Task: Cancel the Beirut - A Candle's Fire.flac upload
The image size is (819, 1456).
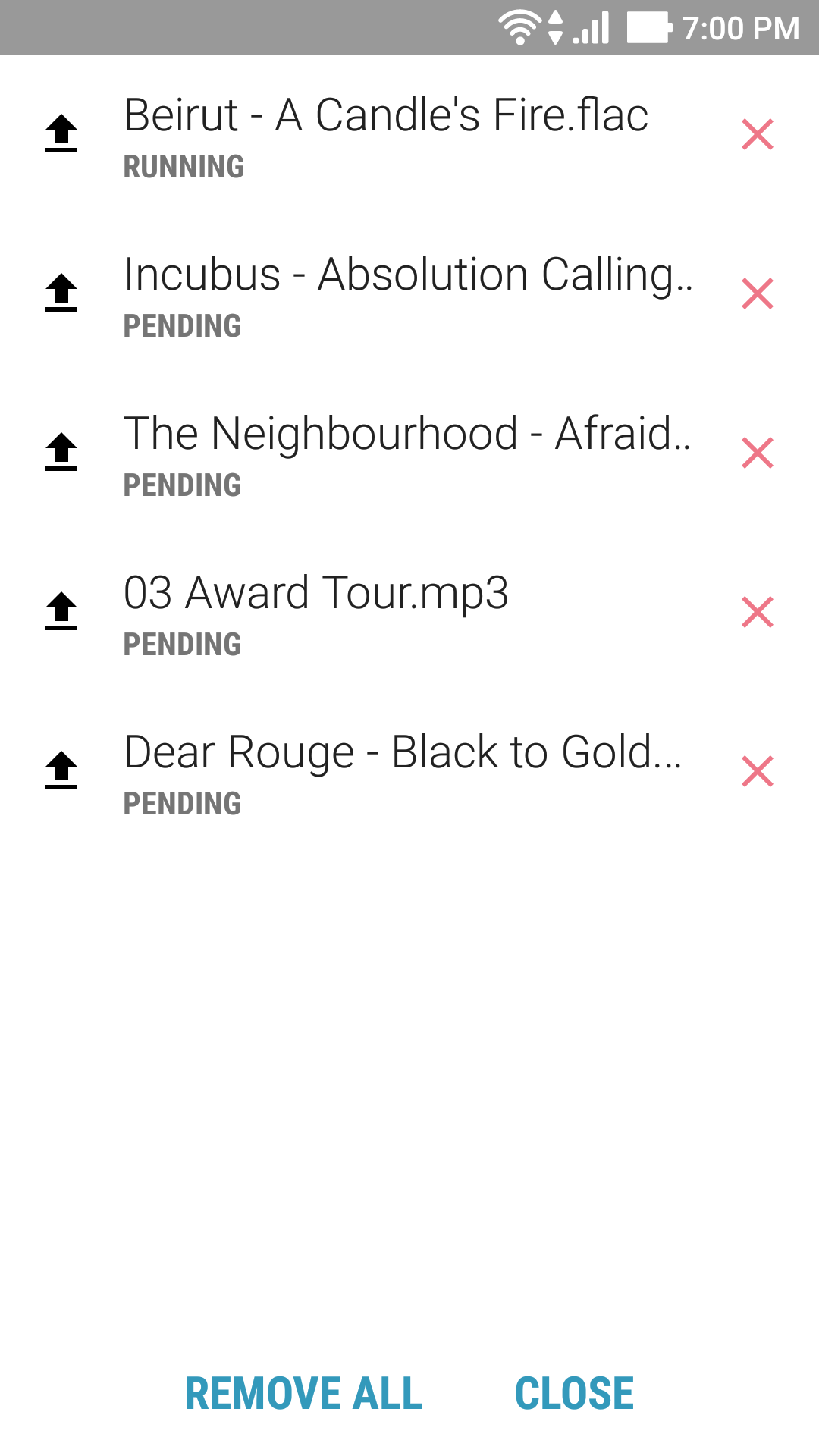Action: point(757,135)
